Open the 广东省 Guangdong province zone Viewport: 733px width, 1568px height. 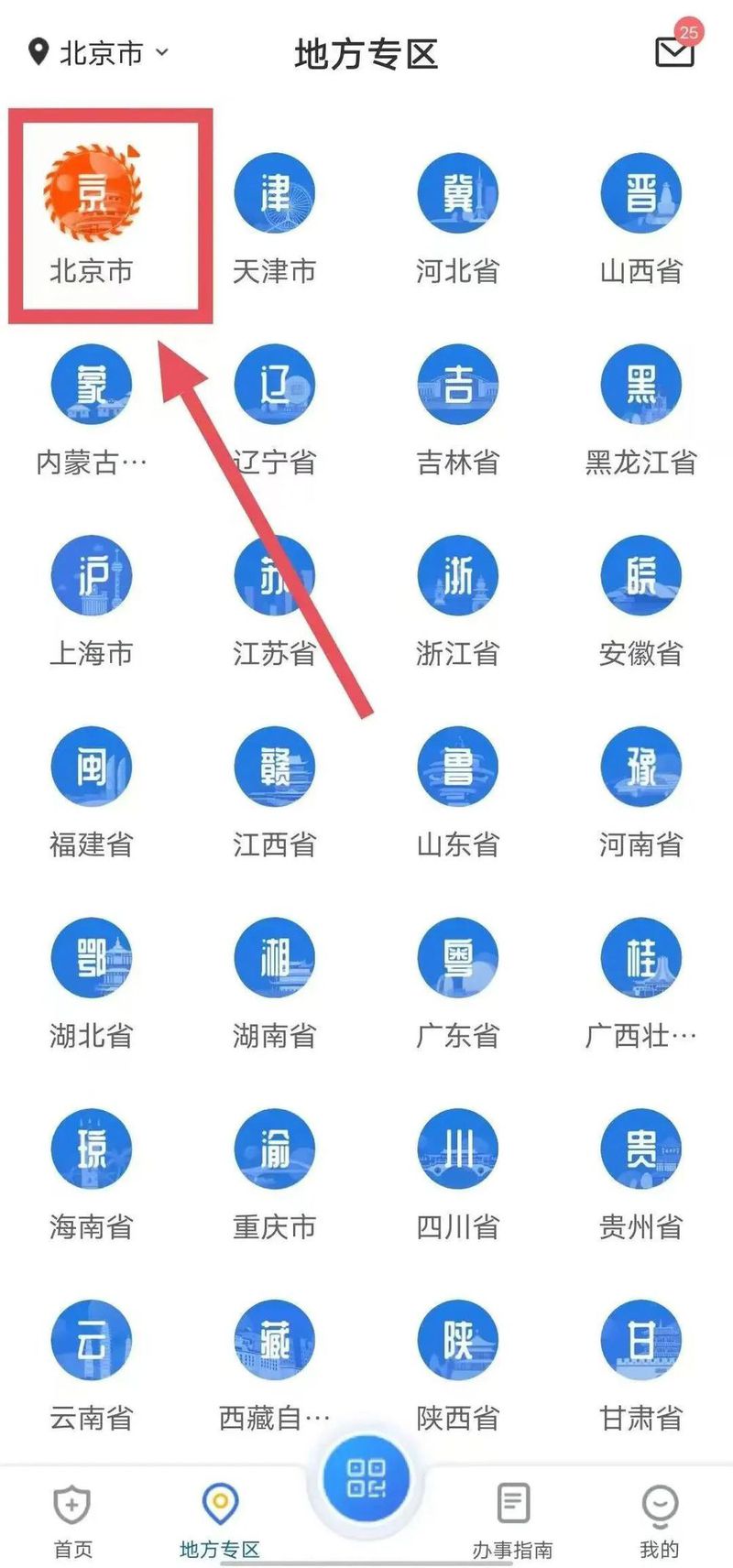tap(458, 957)
